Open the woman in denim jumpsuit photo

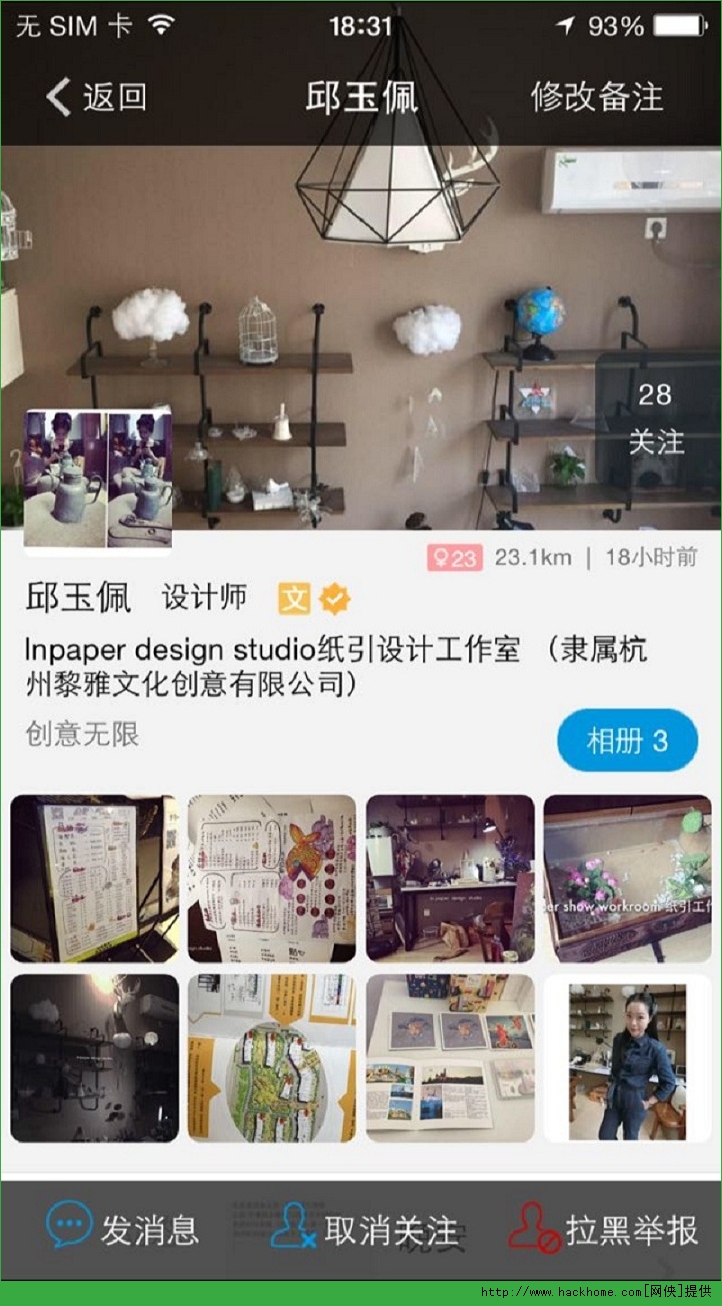tap(627, 1058)
